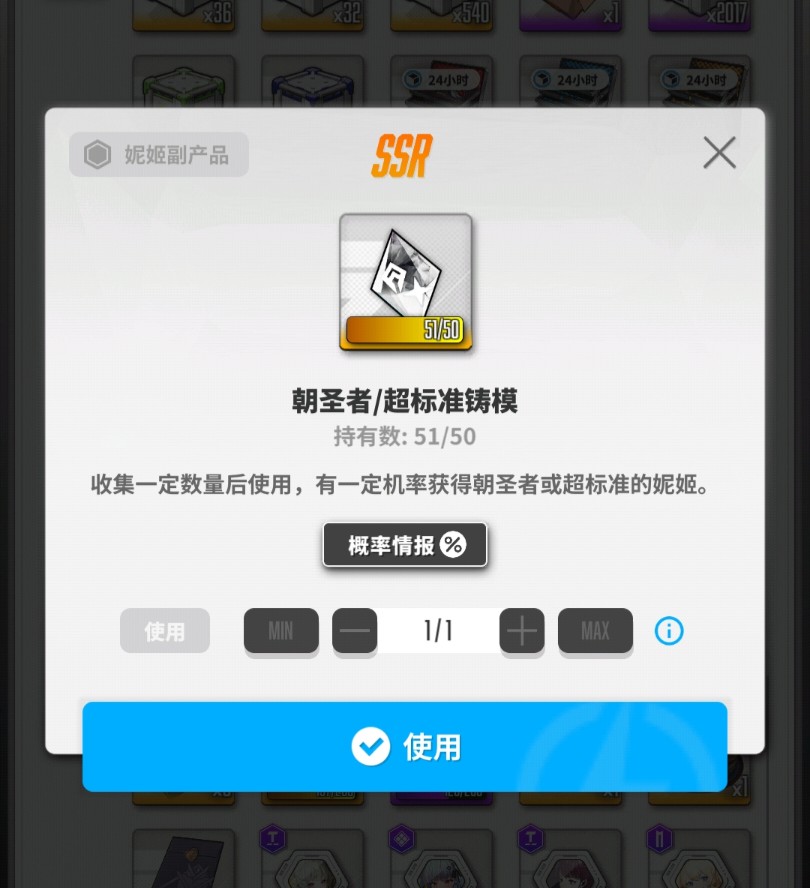
Task: Open the blue info icon
Action: (x=669, y=631)
